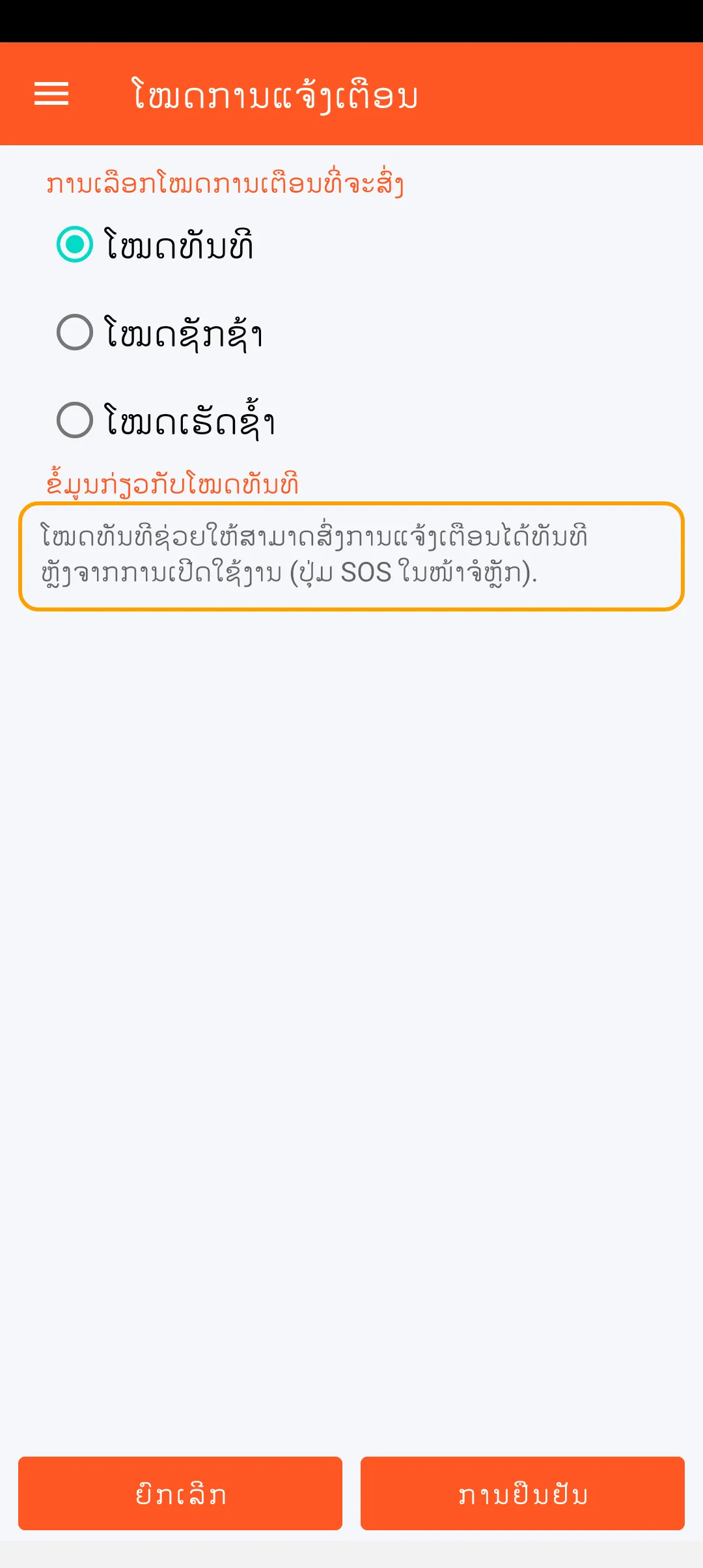Select the ໂໝດທັນທີ radio option
This screenshot has width=703, height=1568.
tap(75, 244)
